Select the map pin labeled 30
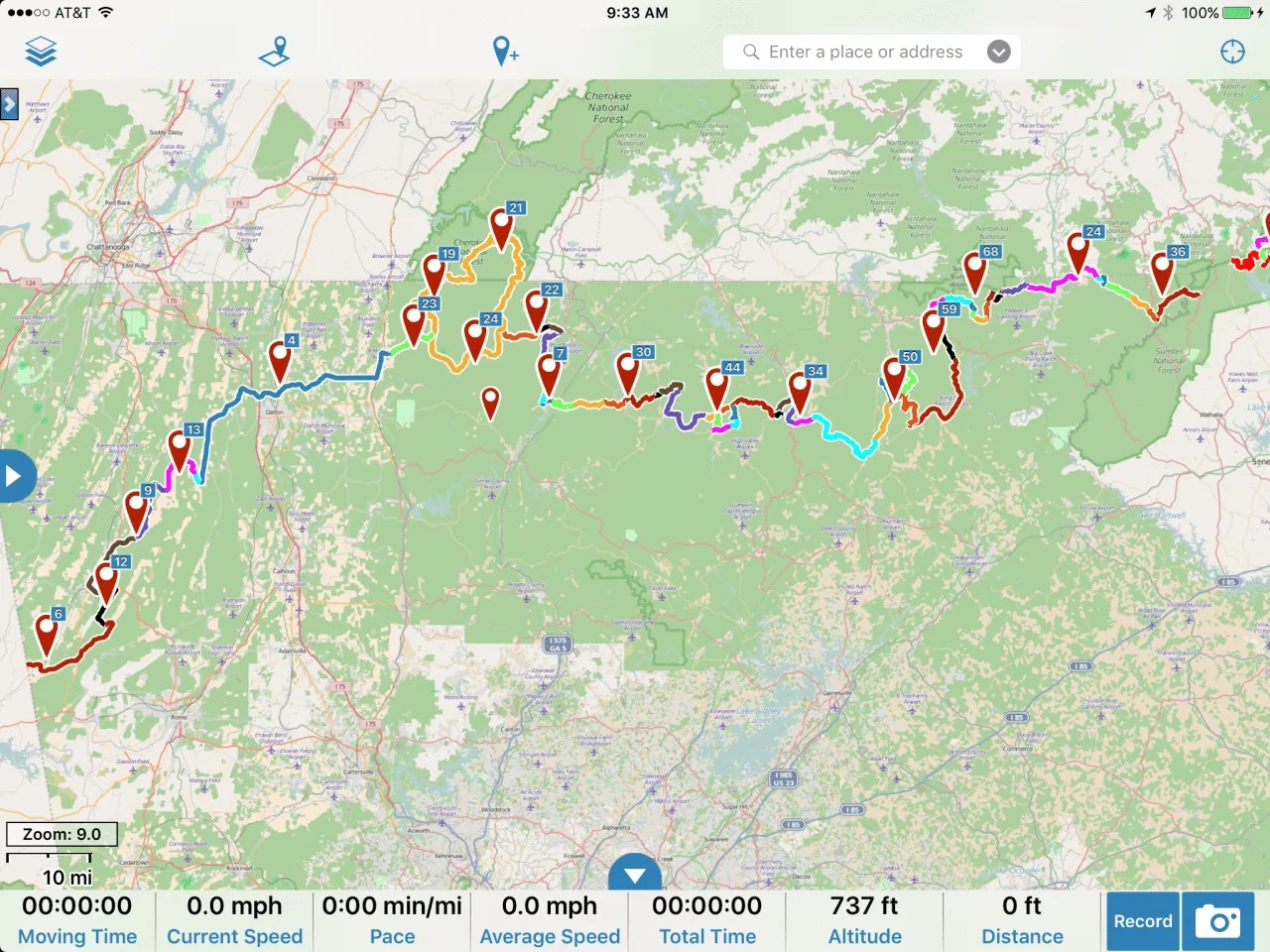Screen dimensions: 1270x952 tap(628, 371)
